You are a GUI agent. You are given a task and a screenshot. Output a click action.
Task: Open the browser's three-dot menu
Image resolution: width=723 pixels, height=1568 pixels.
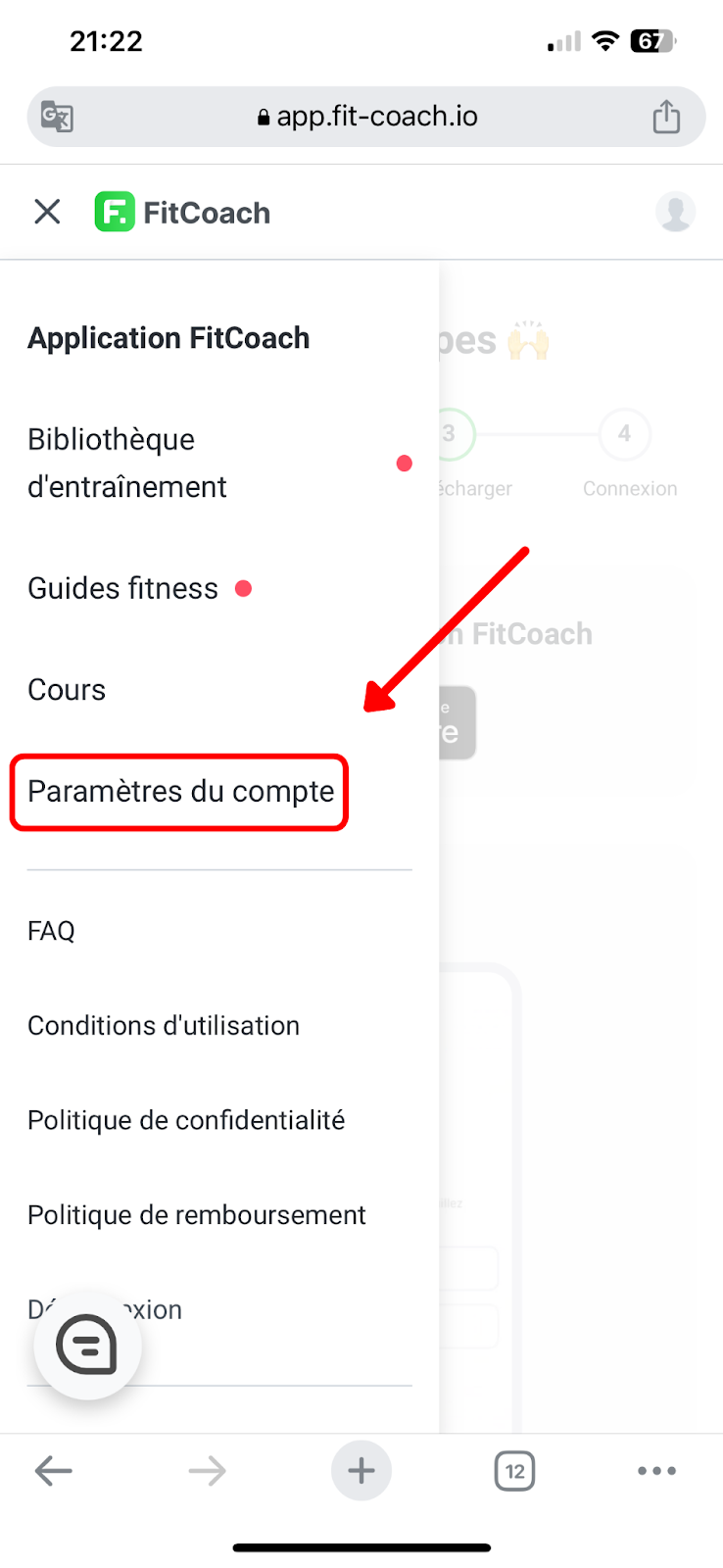(x=656, y=1470)
